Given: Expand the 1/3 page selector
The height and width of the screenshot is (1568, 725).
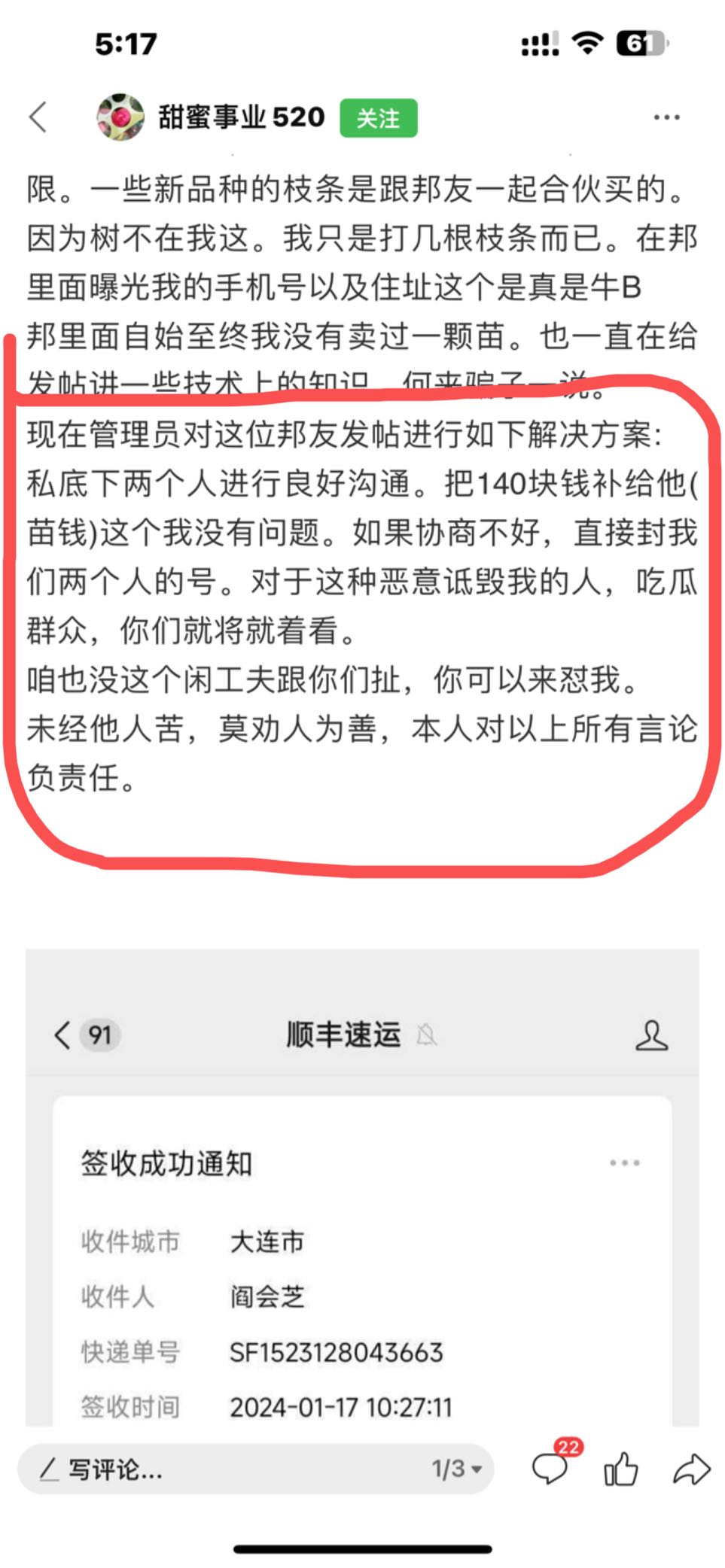Looking at the screenshot, I should 456,1468.
